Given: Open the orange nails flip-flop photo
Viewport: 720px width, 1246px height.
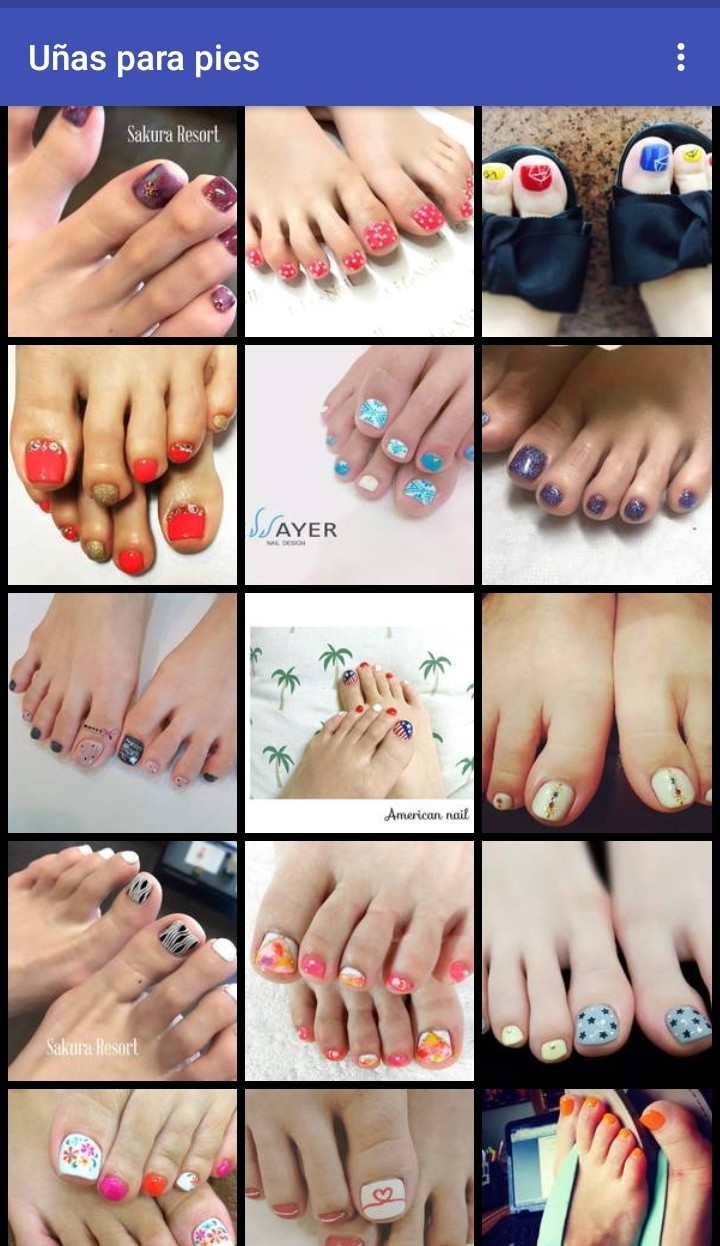Looking at the screenshot, I should click(597, 1167).
